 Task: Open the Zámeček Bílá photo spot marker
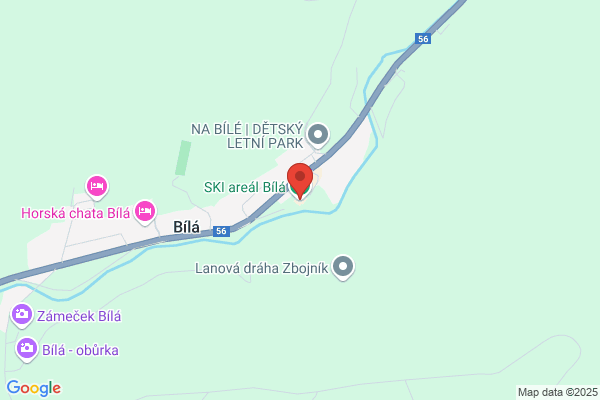pyautogui.click(x=22, y=315)
